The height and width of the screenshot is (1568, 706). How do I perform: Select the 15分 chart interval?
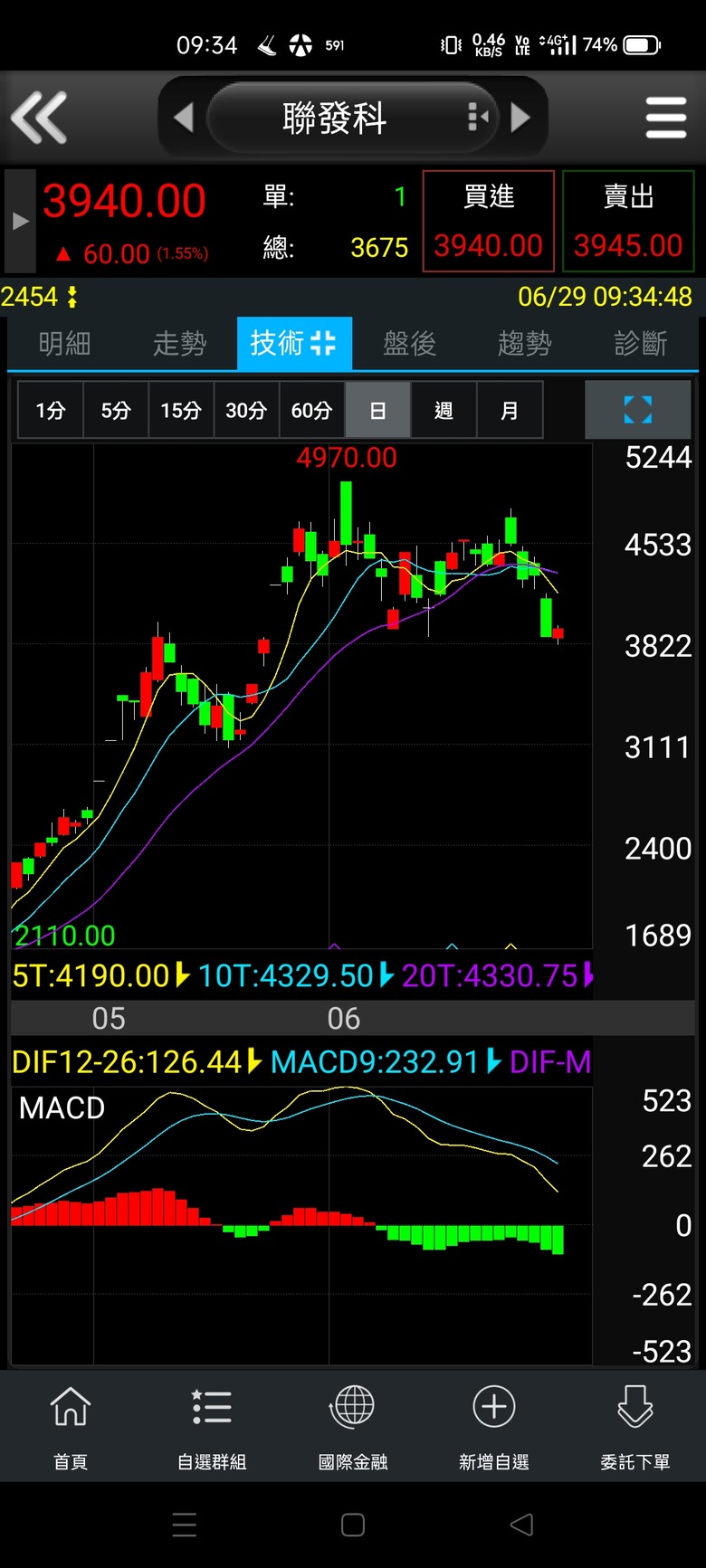(x=181, y=411)
